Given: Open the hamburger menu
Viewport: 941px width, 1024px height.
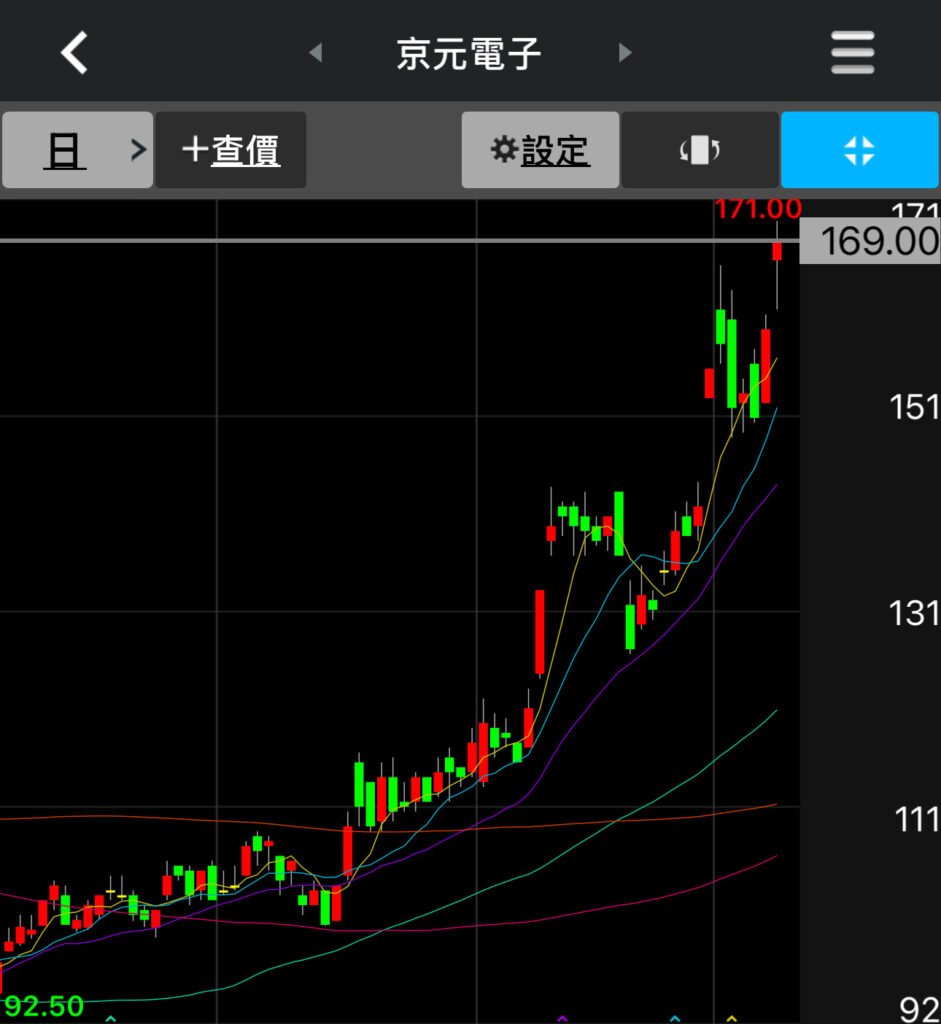Looking at the screenshot, I should click(853, 52).
